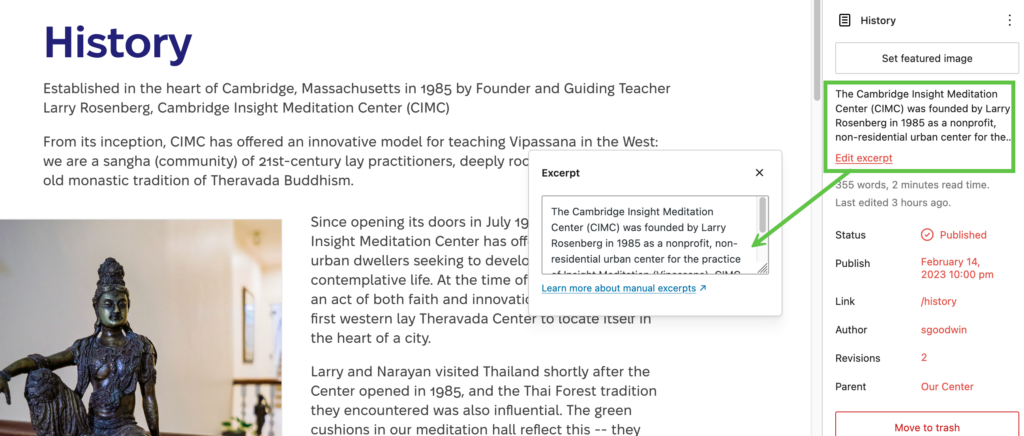The height and width of the screenshot is (436, 1024).
Task: Change the Published status
Action: 953,235
